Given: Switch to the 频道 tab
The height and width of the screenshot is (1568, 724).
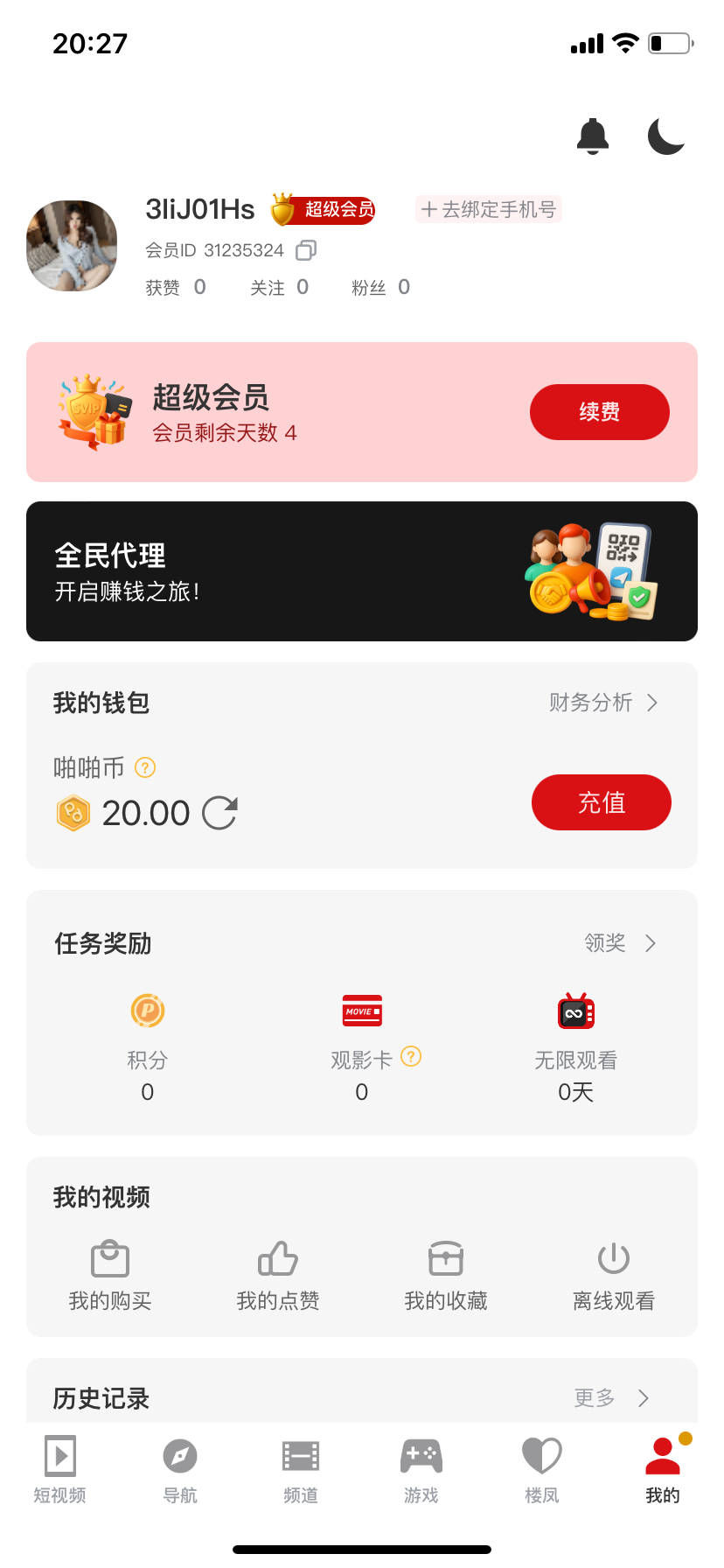Looking at the screenshot, I should 301,1470.
